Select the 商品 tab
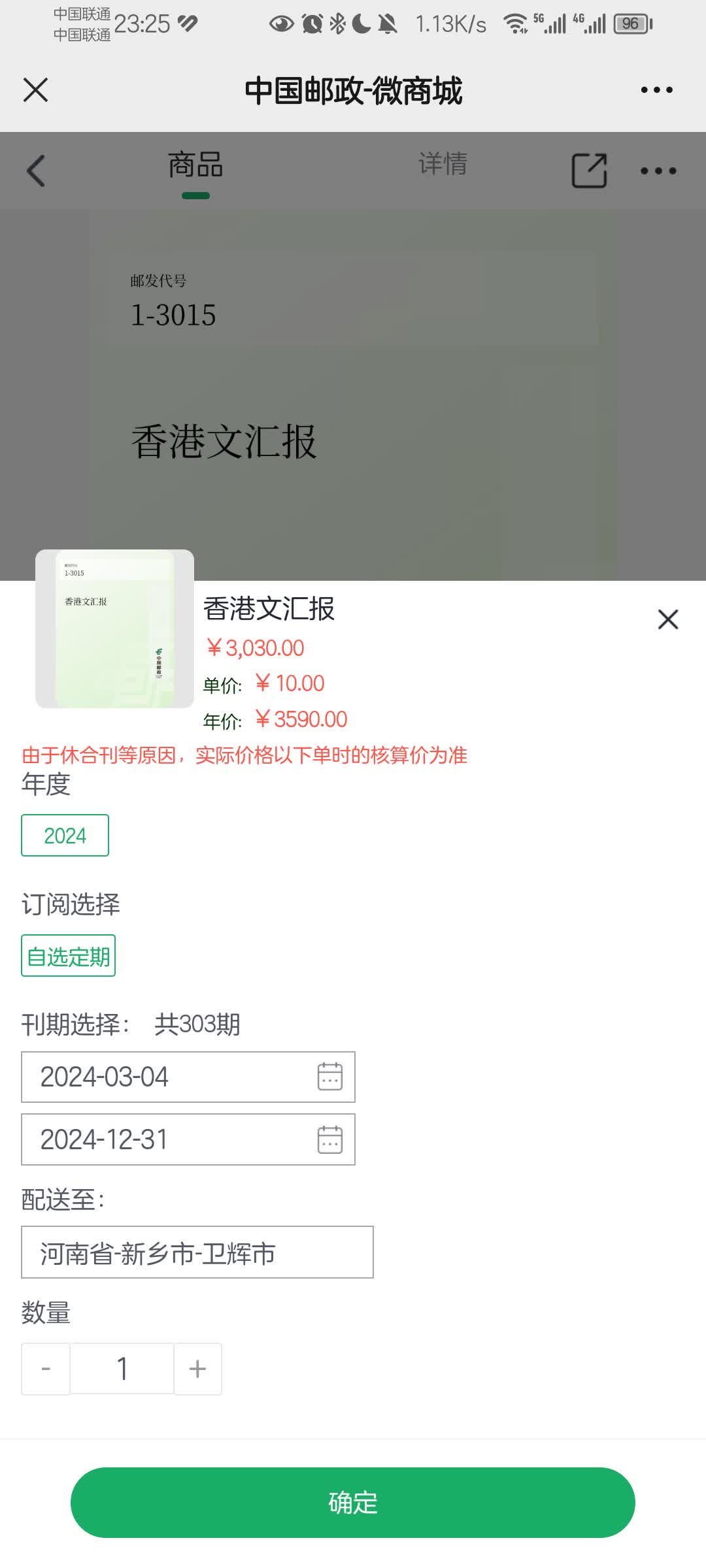Image resolution: width=706 pixels, height=1568 pixels. [195, 165]
